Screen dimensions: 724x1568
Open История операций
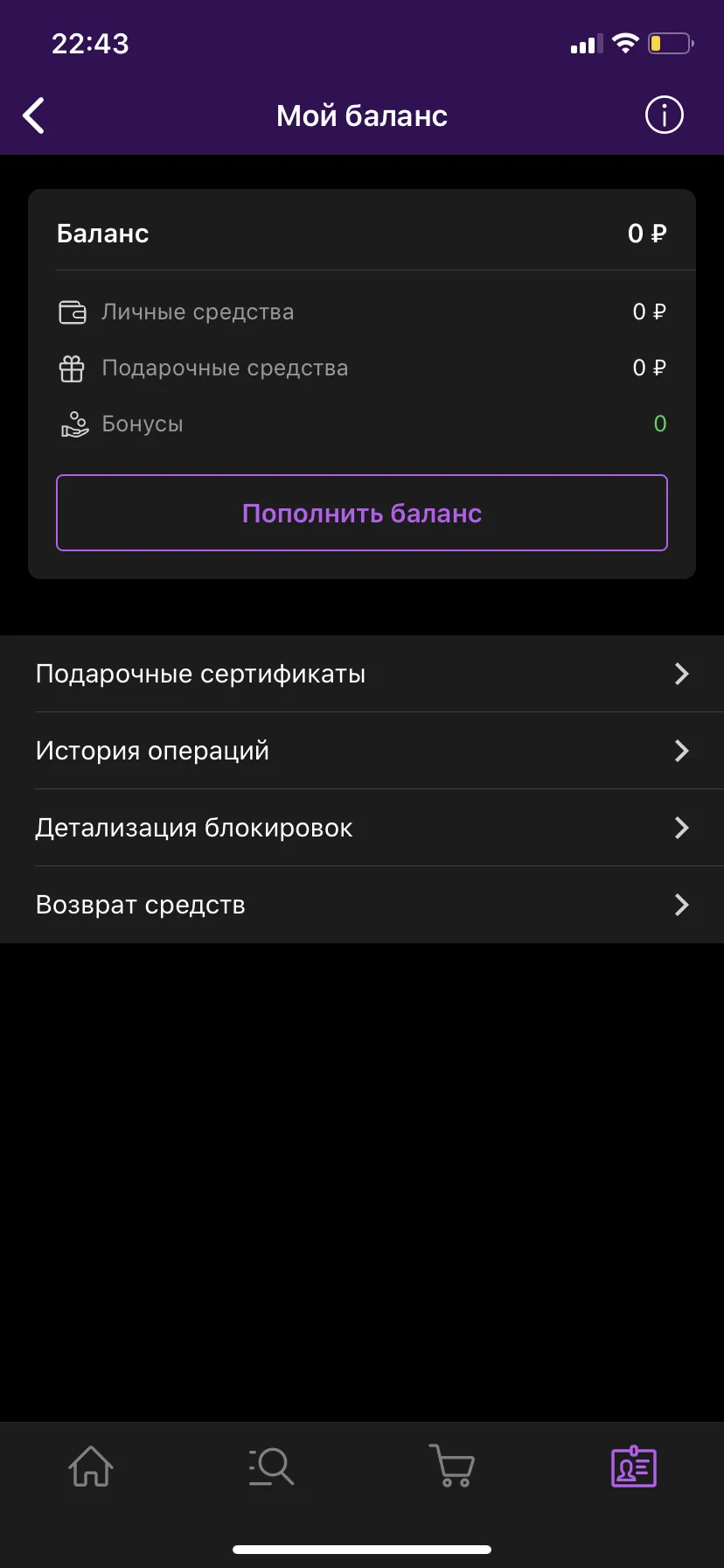(362, 751)
